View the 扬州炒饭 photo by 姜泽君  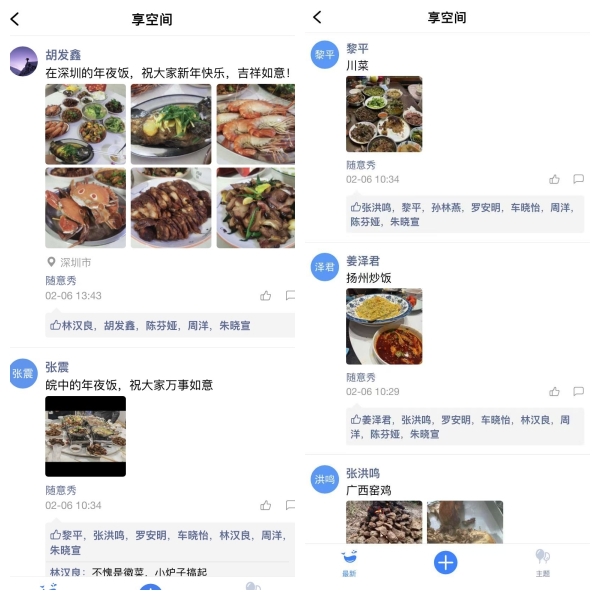384,327
